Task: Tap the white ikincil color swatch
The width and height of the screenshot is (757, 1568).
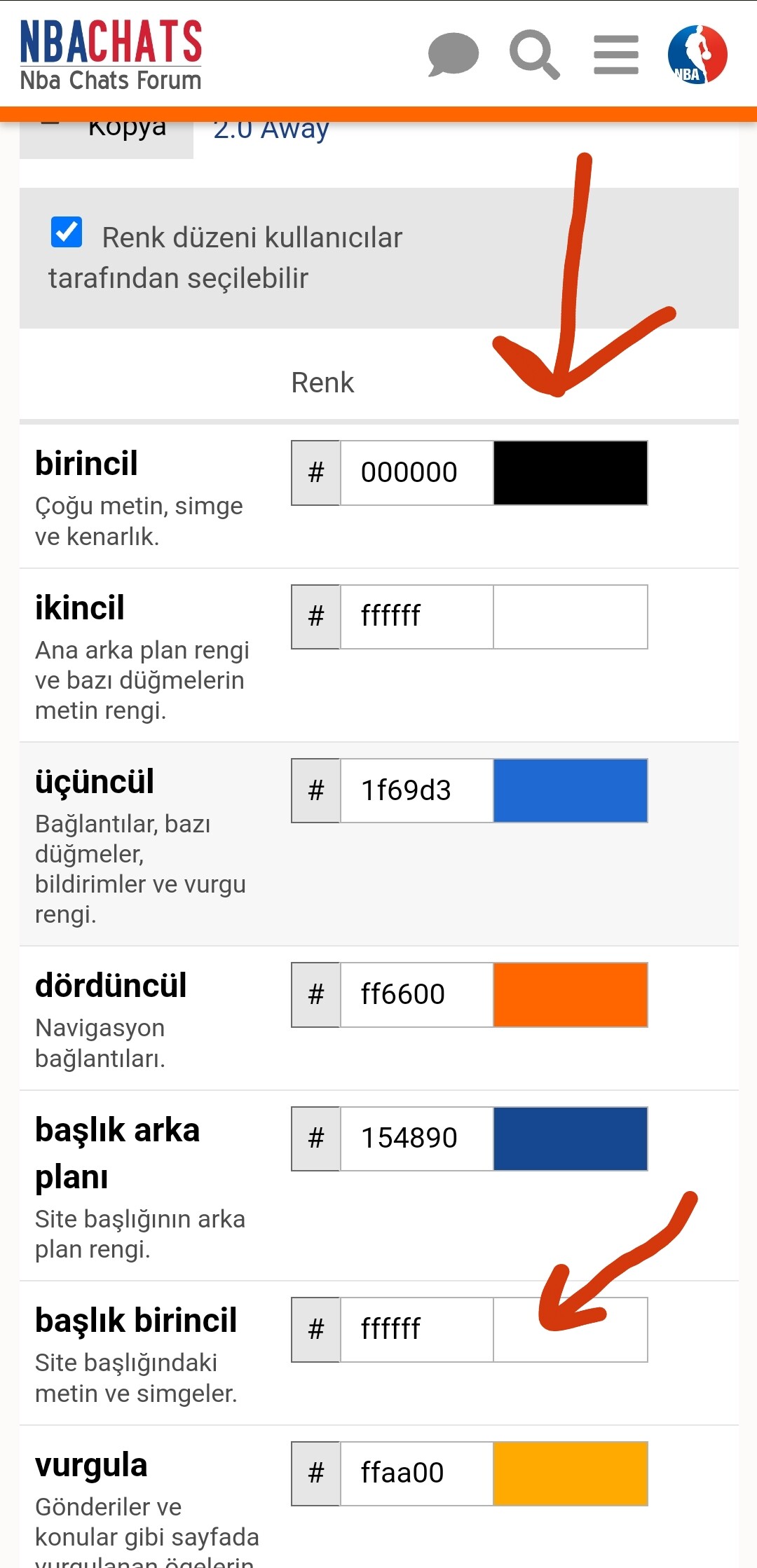Action: coord(570,617)
